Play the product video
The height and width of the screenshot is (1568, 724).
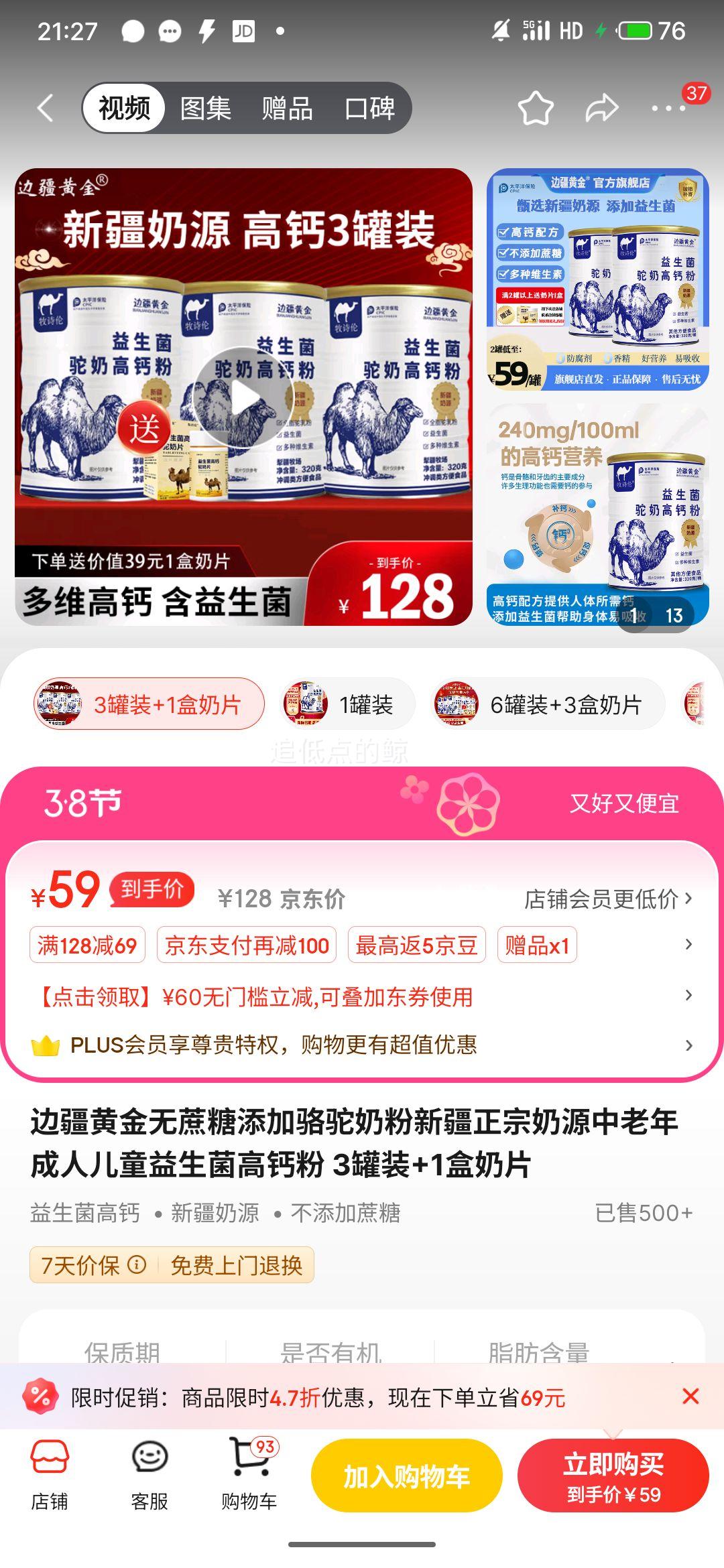[x=244, y=397]
